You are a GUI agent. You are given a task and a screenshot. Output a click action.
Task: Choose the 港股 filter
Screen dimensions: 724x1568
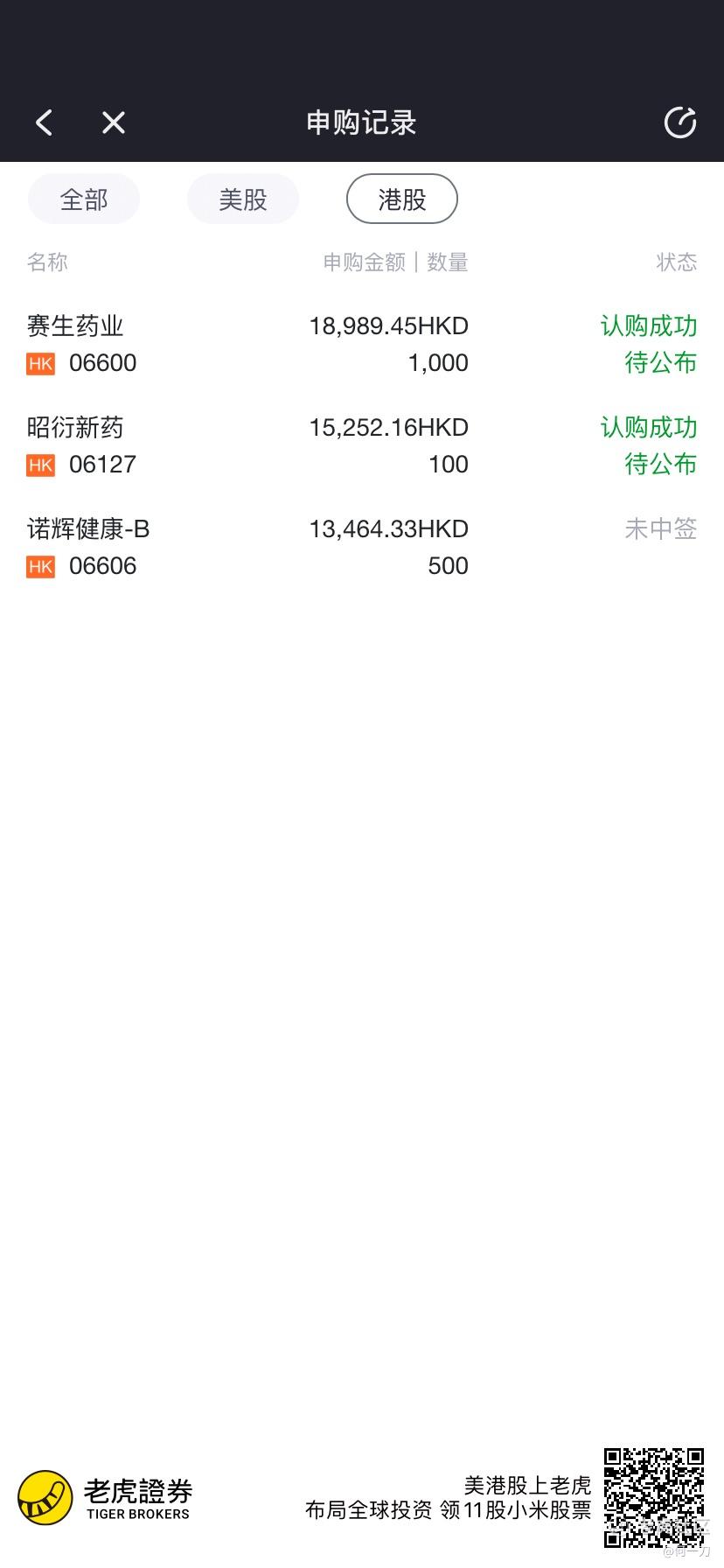pyautogui.click(x=402, y=199)
